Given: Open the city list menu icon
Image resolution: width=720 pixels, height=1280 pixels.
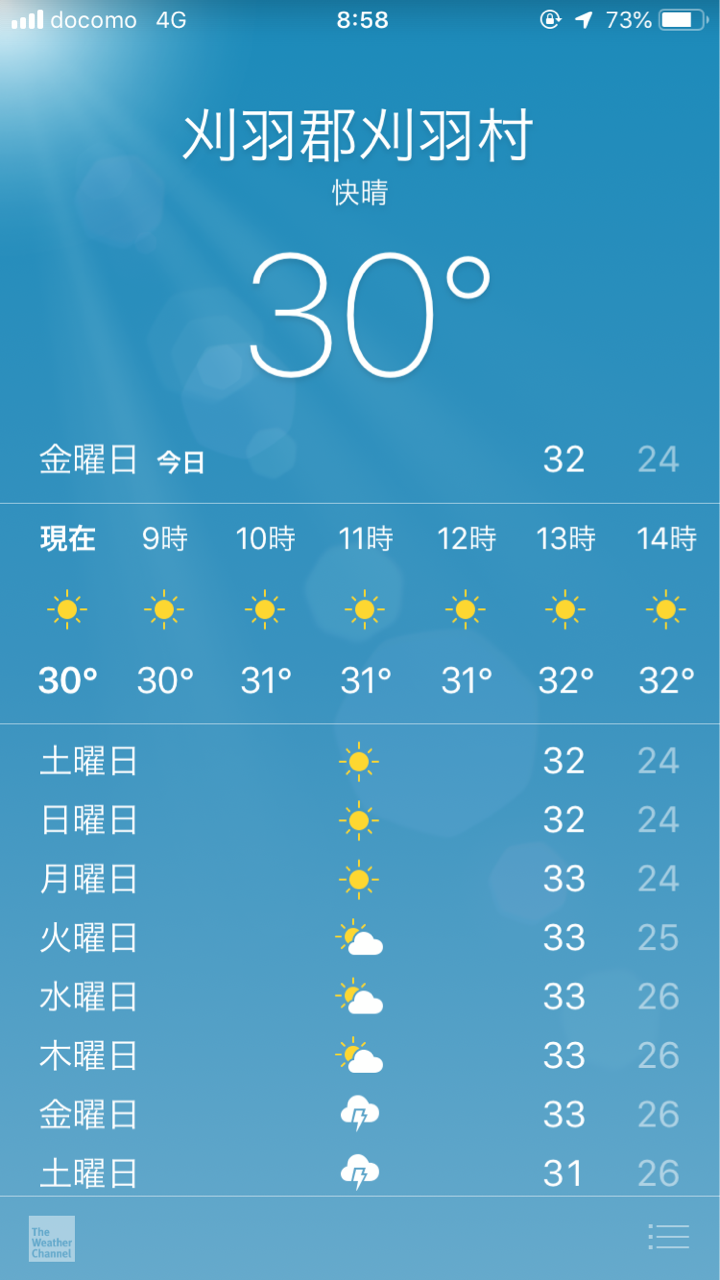Looking at the screenshot, I should (x=669, y=1237).
